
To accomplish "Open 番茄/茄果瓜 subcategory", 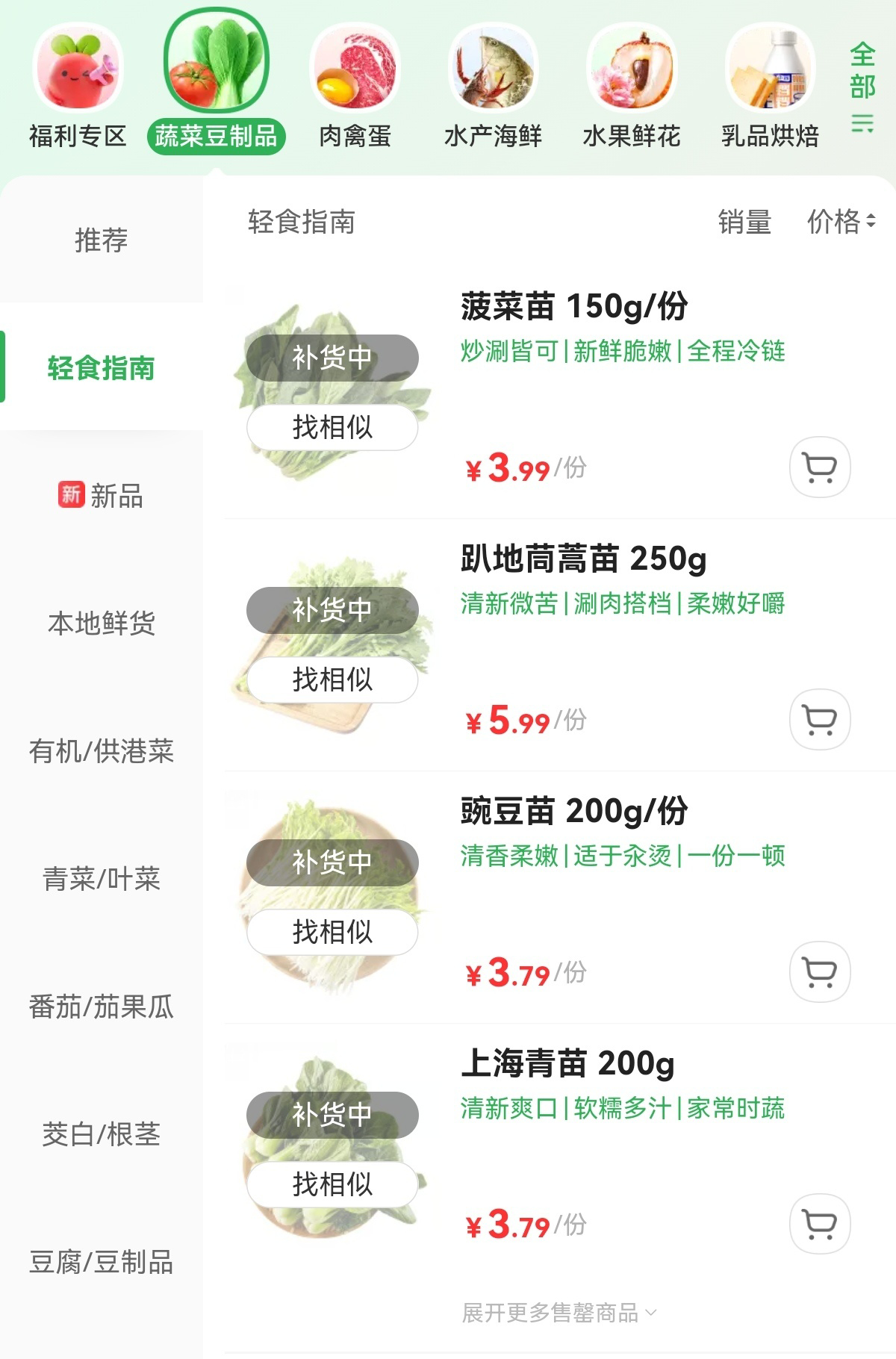I will (x=102, y=1007).
